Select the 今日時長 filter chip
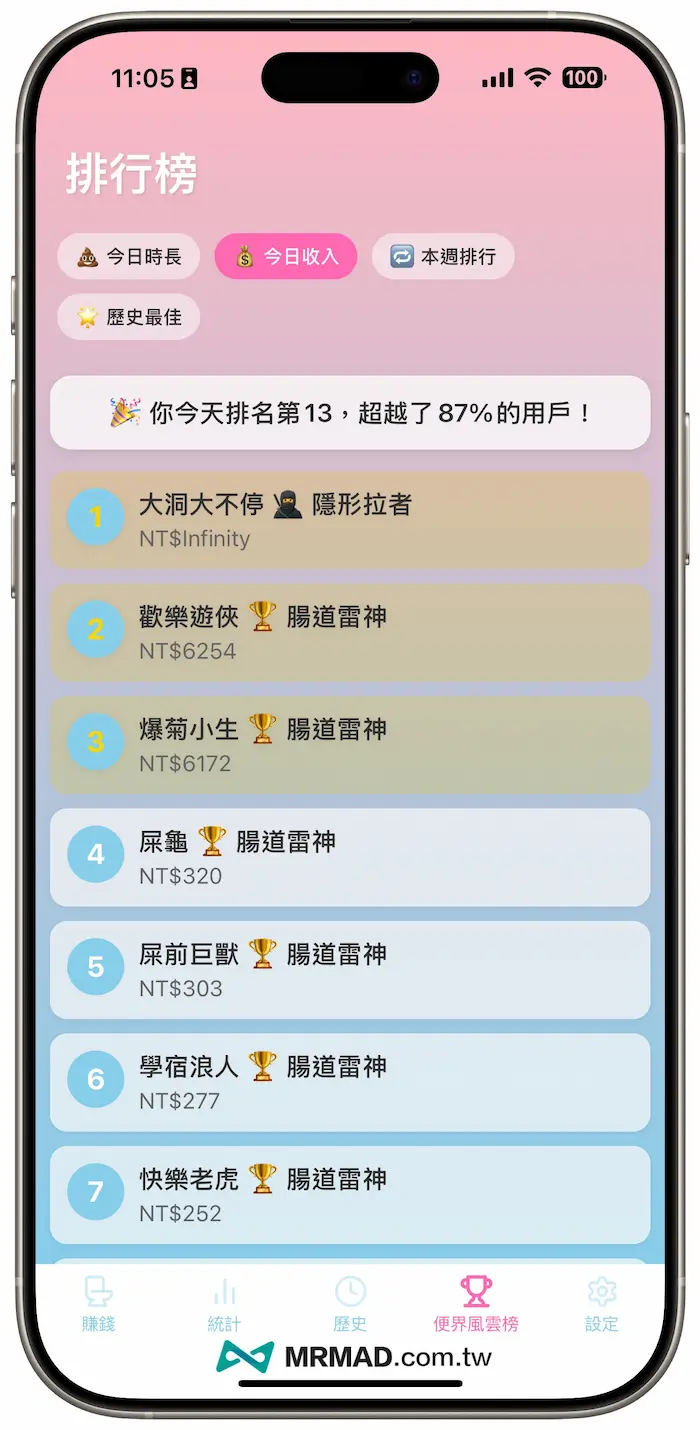The height and width of the screenshot is (1430, 700). [128, 257]
